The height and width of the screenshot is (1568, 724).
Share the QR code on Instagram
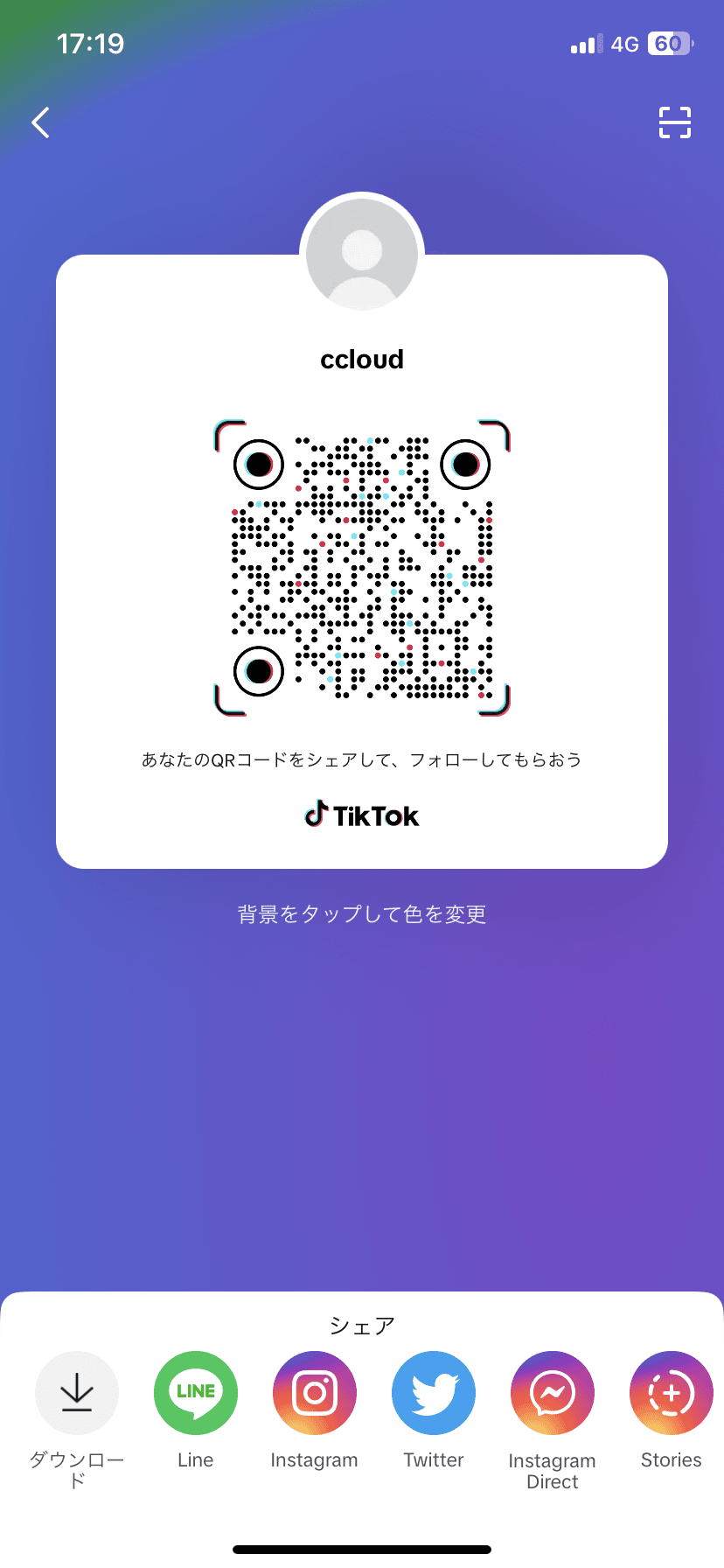pos(314,1393)
